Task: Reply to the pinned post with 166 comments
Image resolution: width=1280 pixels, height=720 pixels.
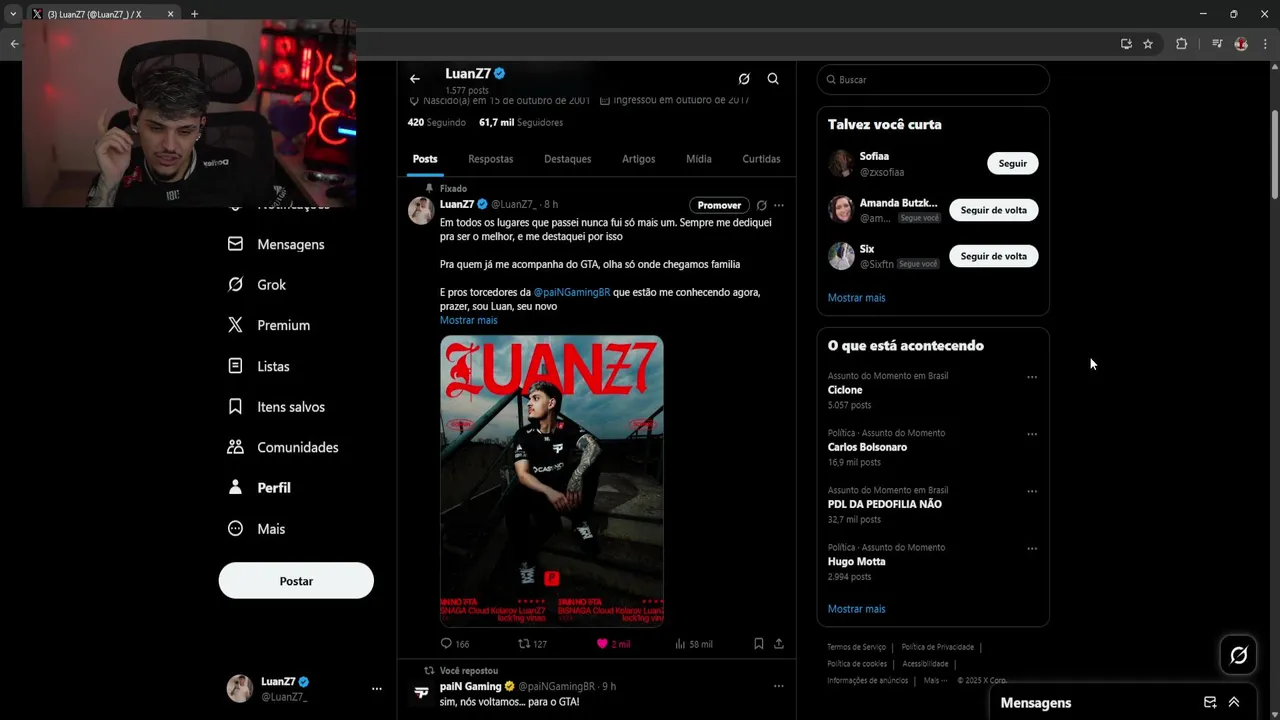Action: click(x=447, y=644)
